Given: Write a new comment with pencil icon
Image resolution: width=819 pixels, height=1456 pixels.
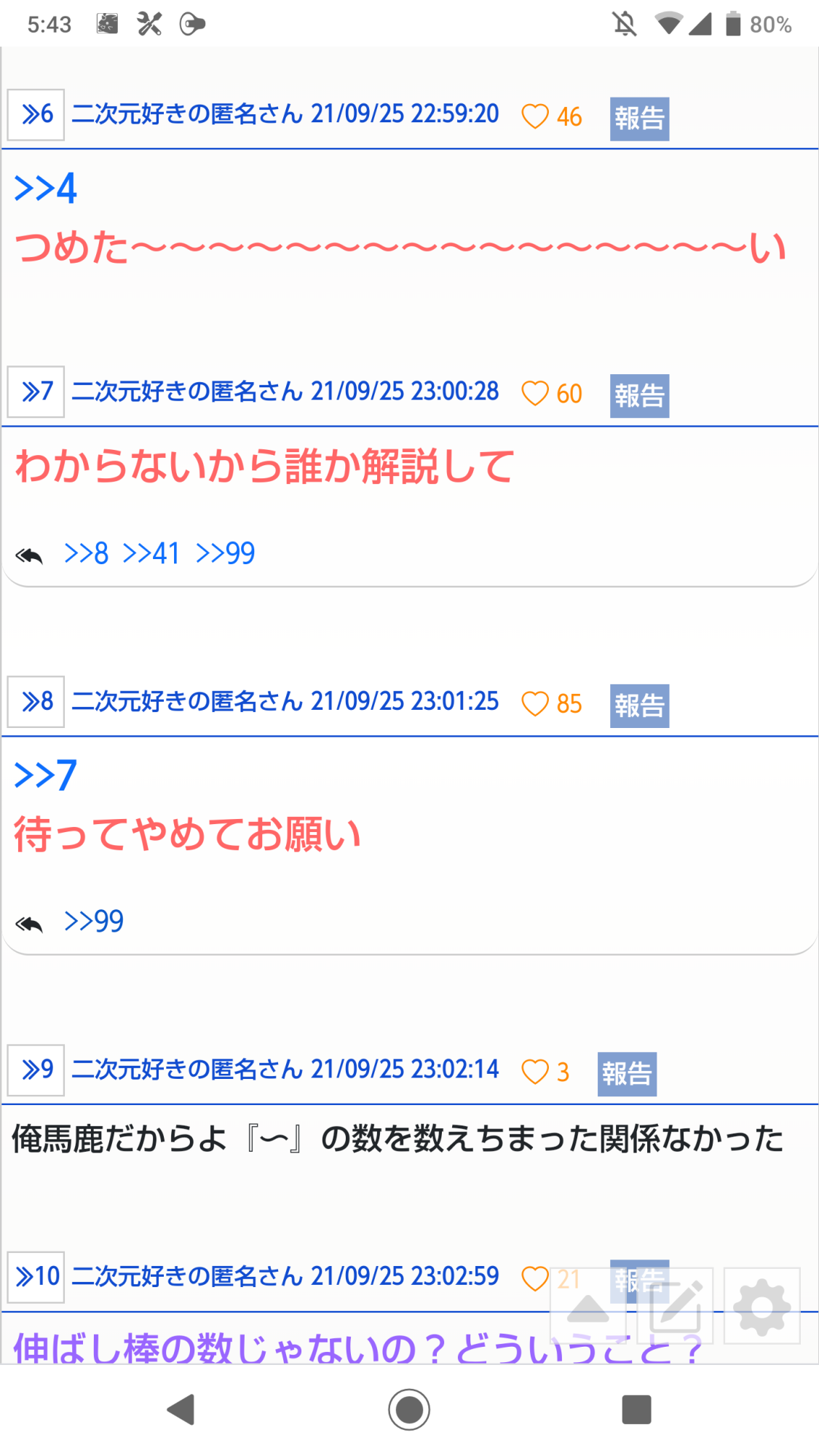Looking at the screenshot, I should 676,1306.
